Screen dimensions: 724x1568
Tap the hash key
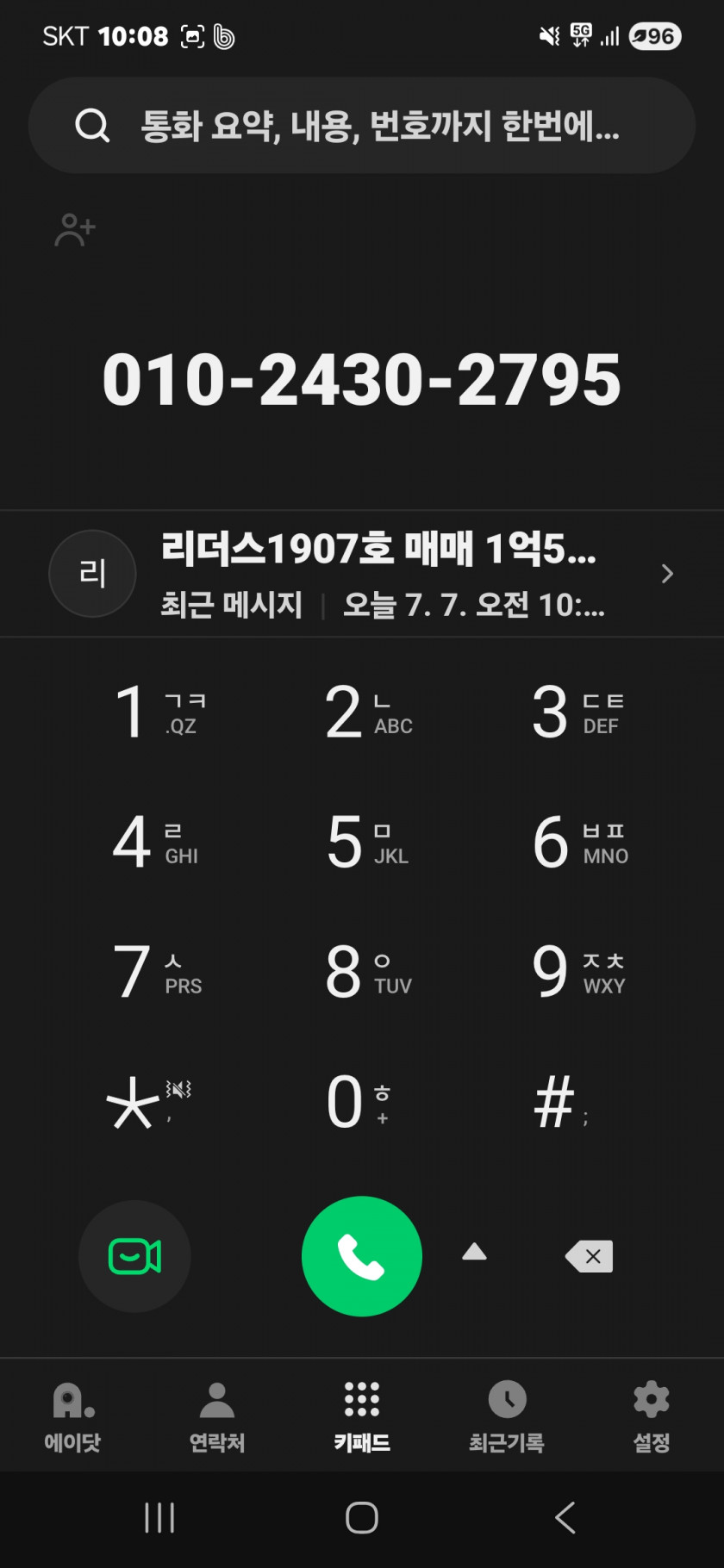[x=561, y=1102]
